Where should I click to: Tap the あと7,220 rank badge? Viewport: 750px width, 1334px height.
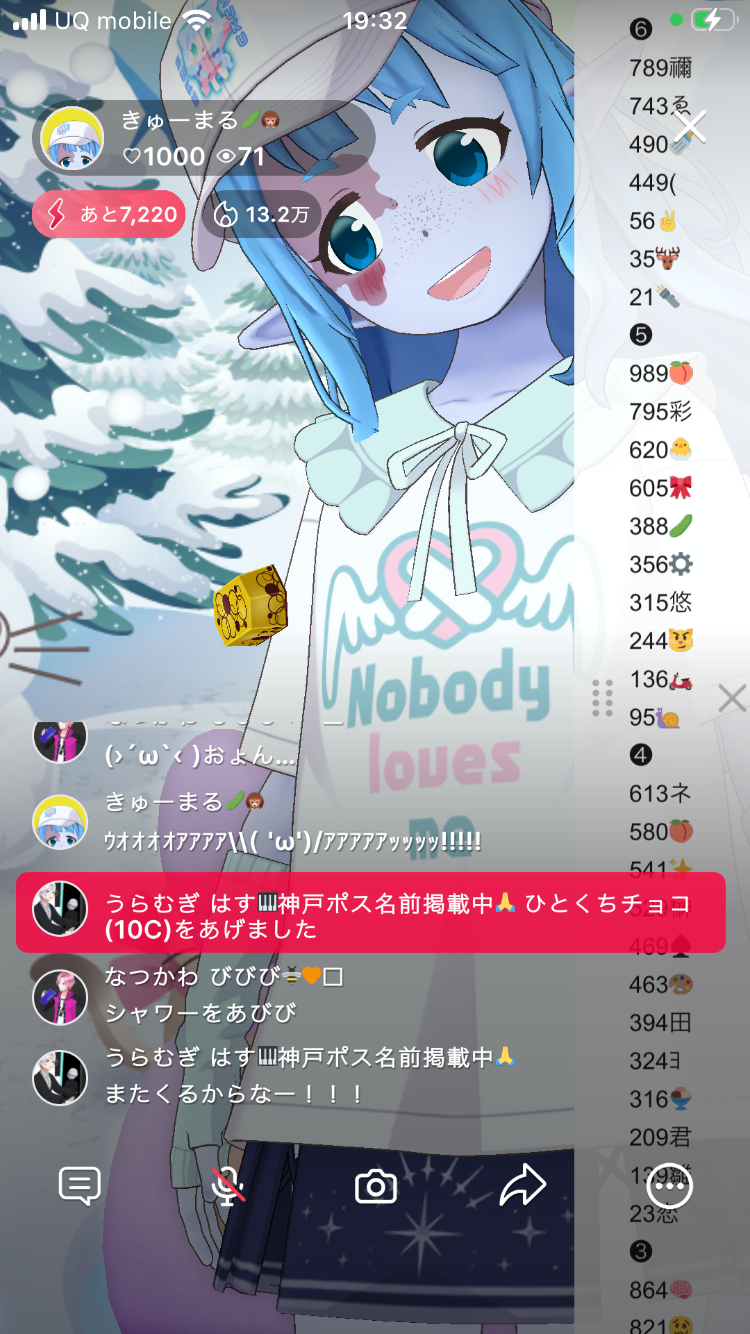coord(109,213)
